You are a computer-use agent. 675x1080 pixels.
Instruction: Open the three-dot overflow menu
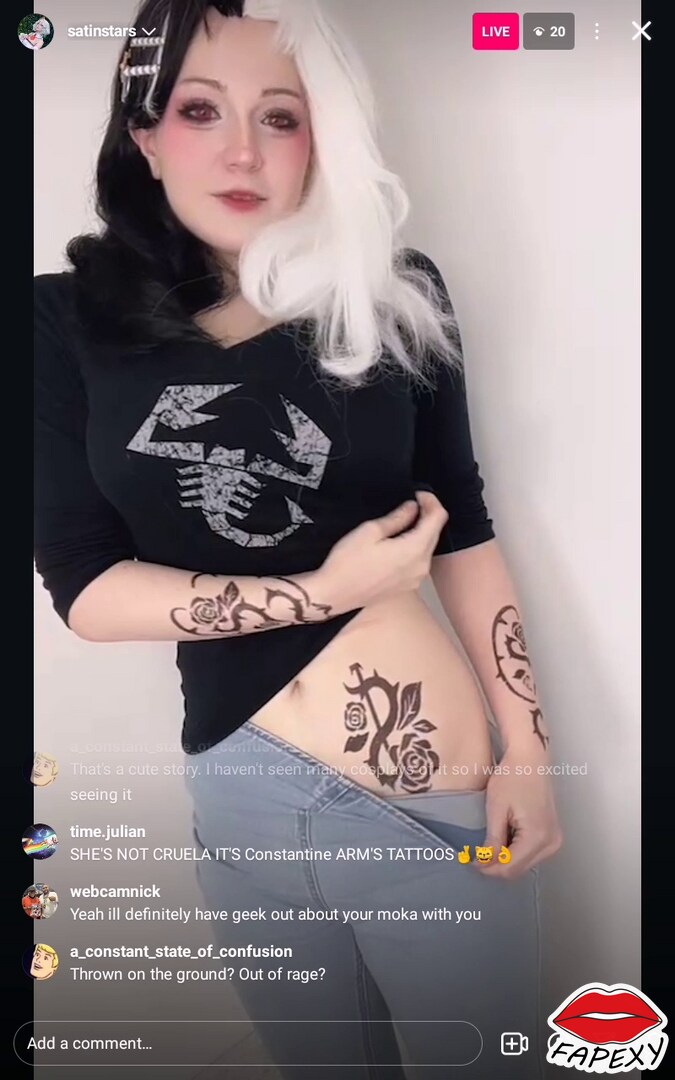click(596, 31)
